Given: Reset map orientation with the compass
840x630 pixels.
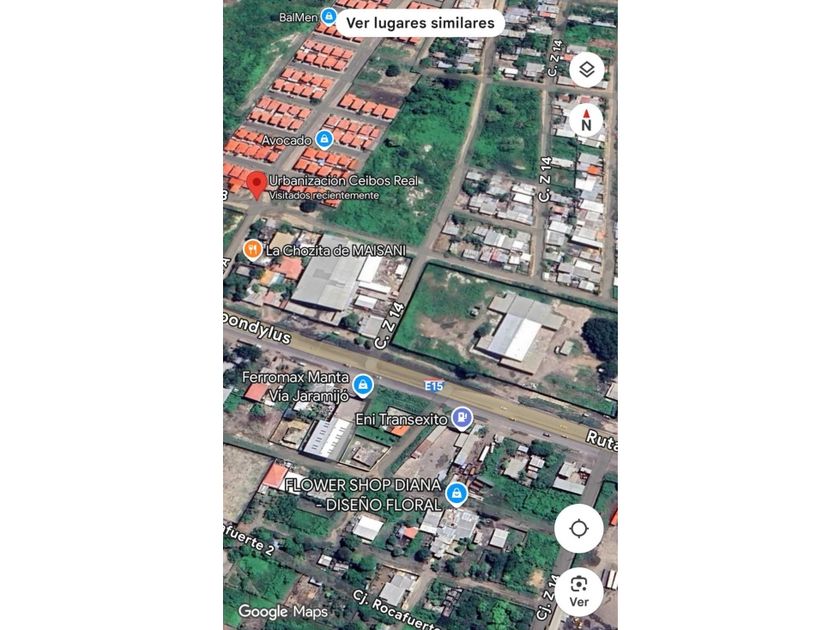Looking at the screenshot, I should [586, 120].
